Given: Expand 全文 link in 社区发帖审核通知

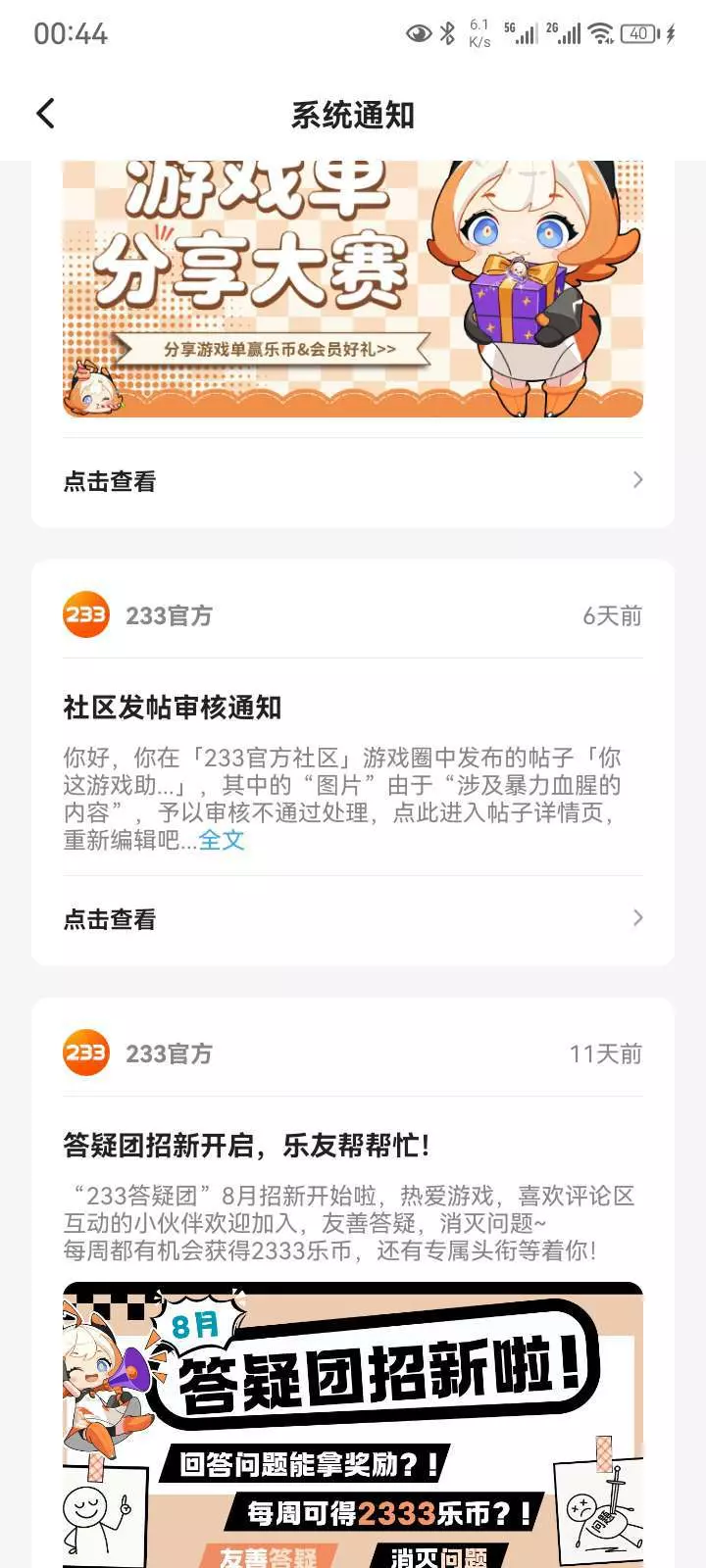Looking at the screenshot, I should click(x=222, y=840).
